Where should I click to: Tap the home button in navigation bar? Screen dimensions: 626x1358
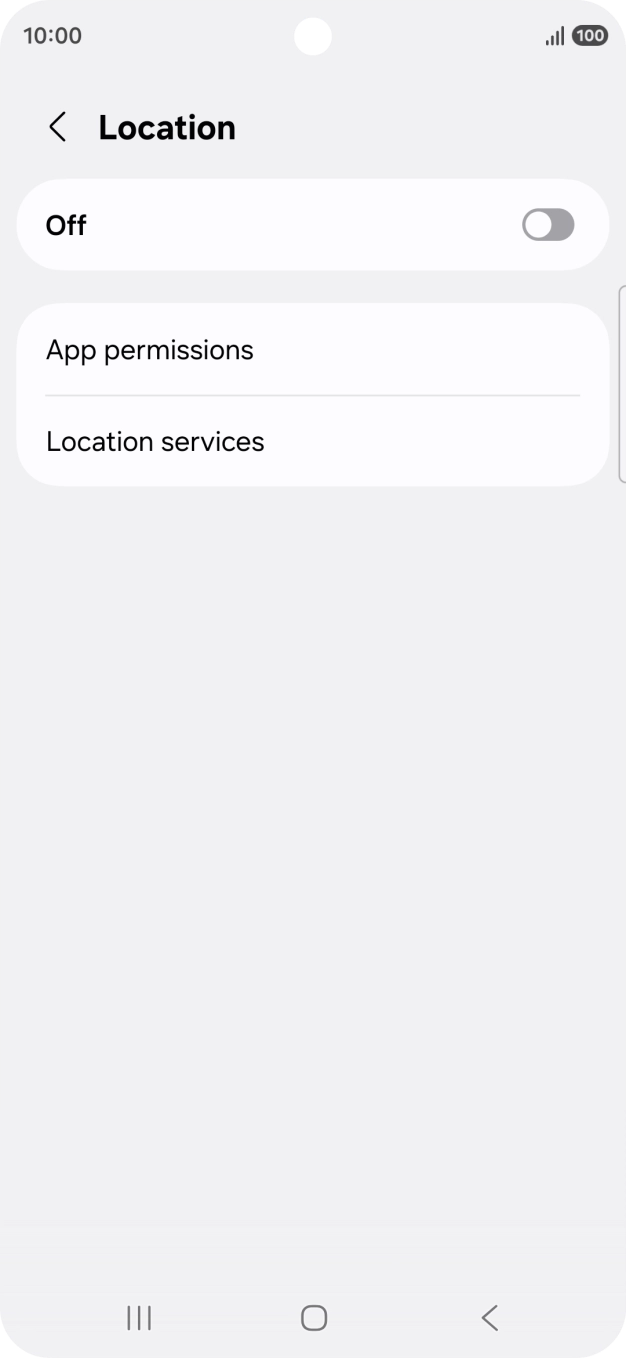[313, 1318]
